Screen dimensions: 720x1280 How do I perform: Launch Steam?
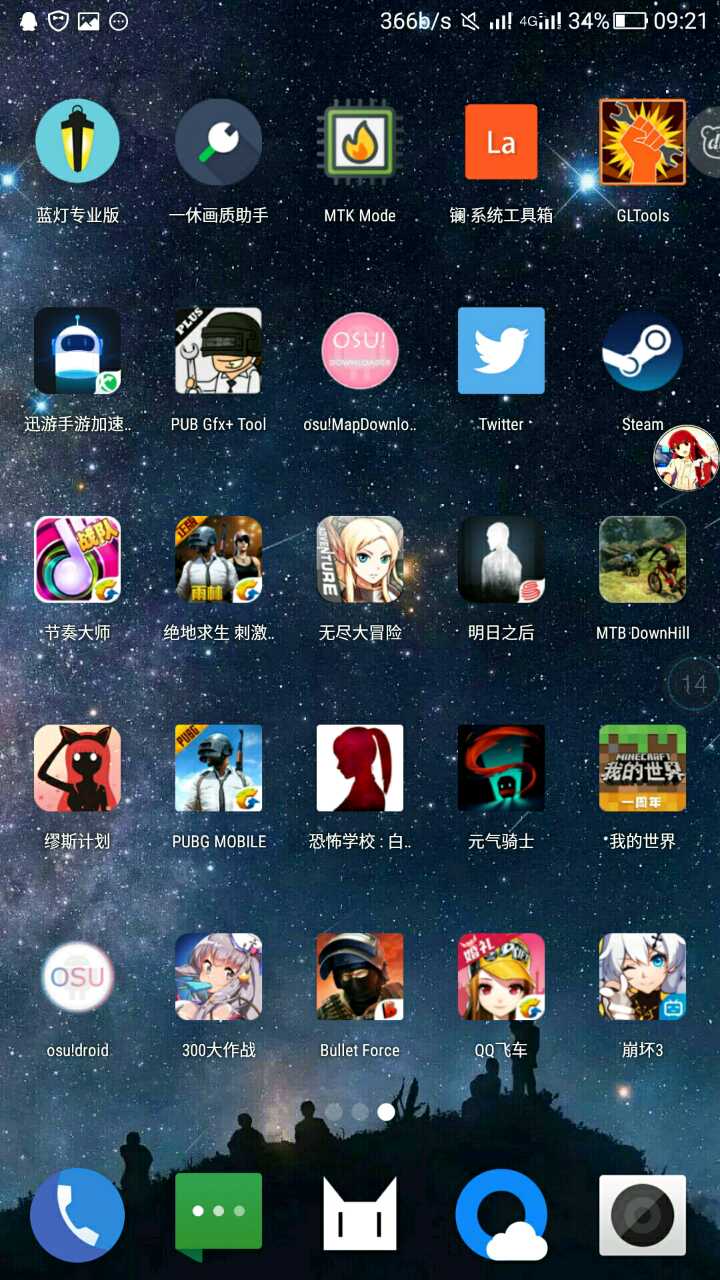[642, 351]
